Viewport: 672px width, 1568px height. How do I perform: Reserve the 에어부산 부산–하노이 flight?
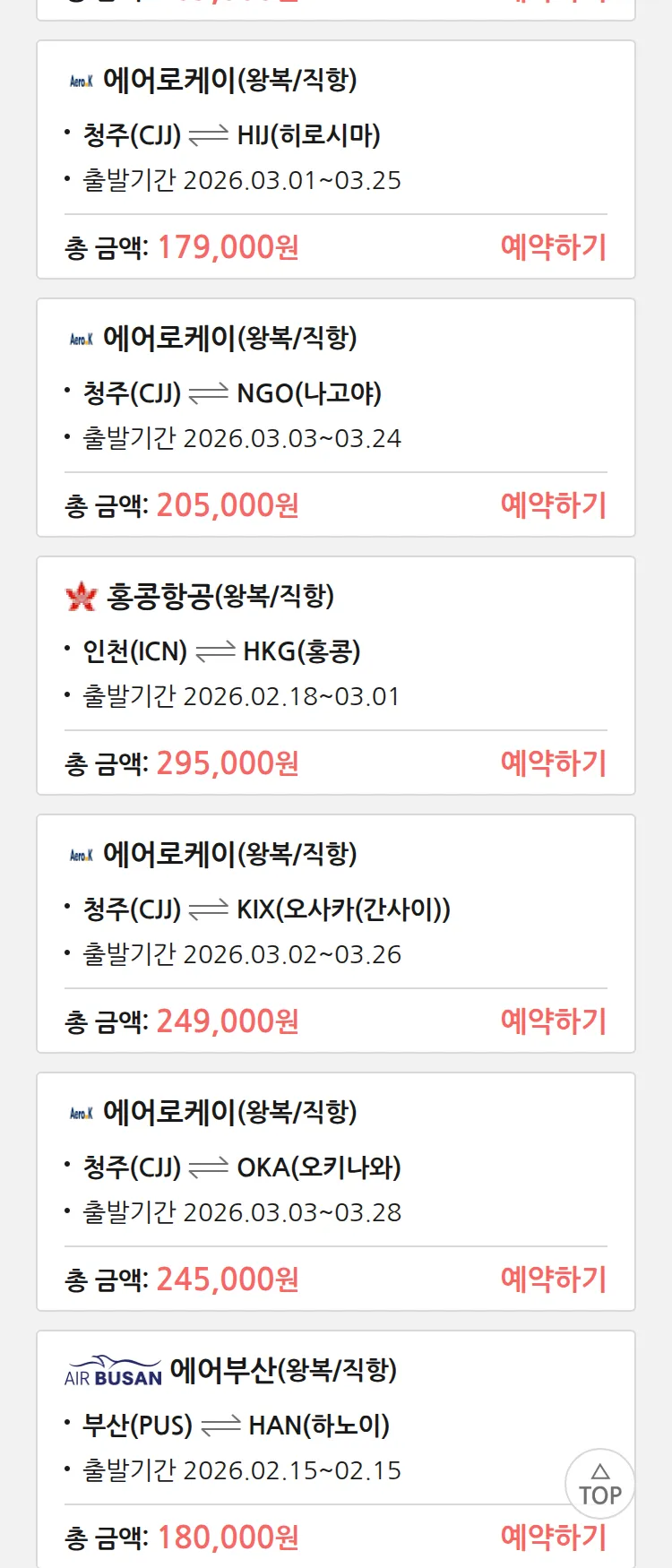[553, 1538]
